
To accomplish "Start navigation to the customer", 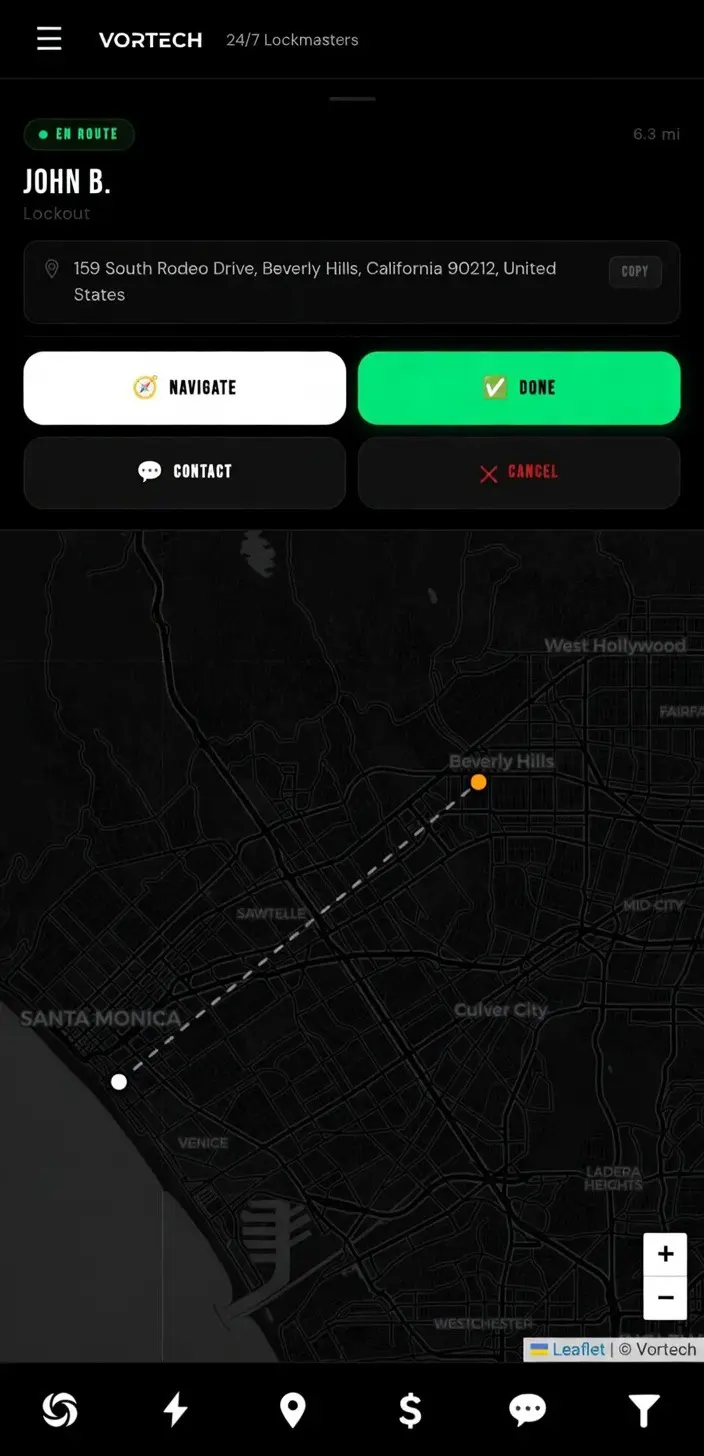I will coord(185,388).
